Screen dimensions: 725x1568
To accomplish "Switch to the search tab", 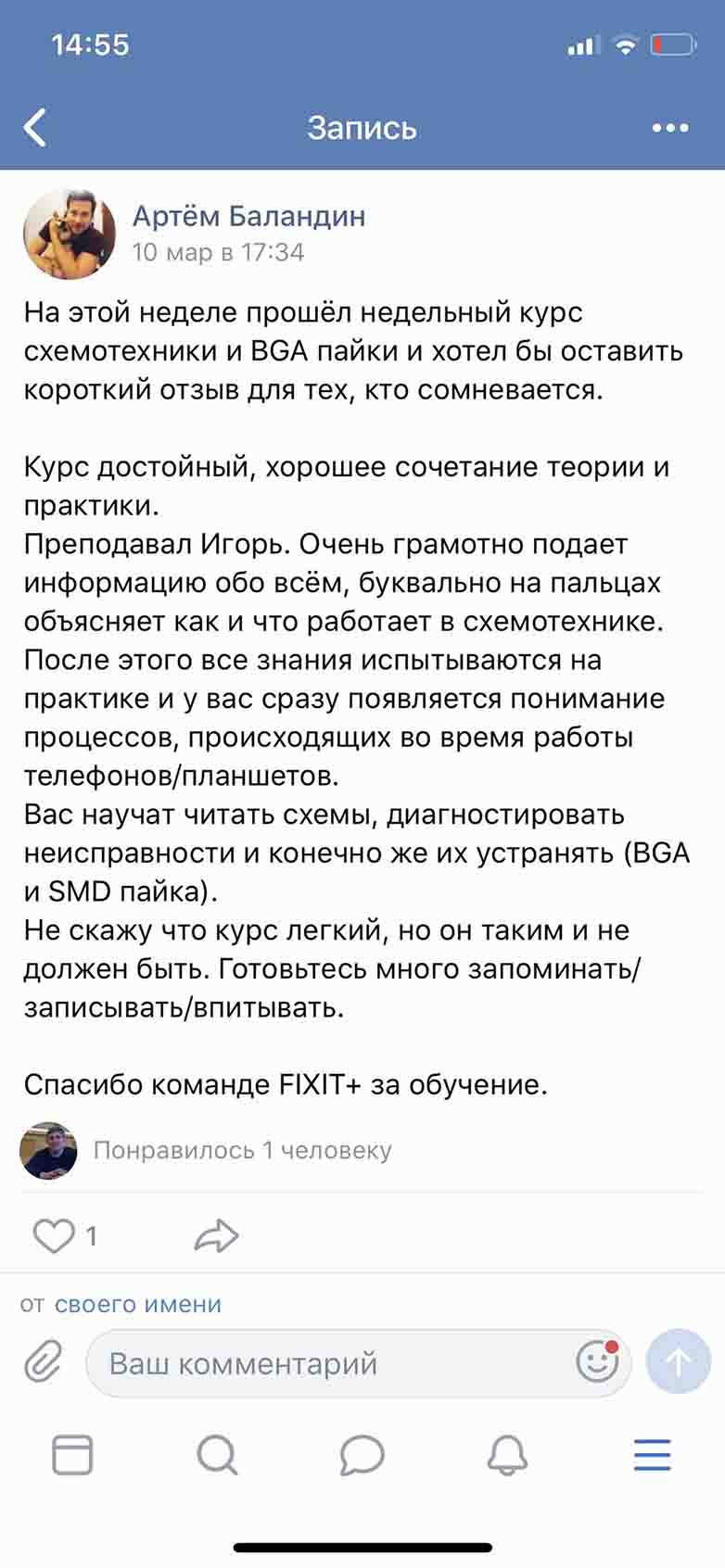I will [x=218, y=1455].
